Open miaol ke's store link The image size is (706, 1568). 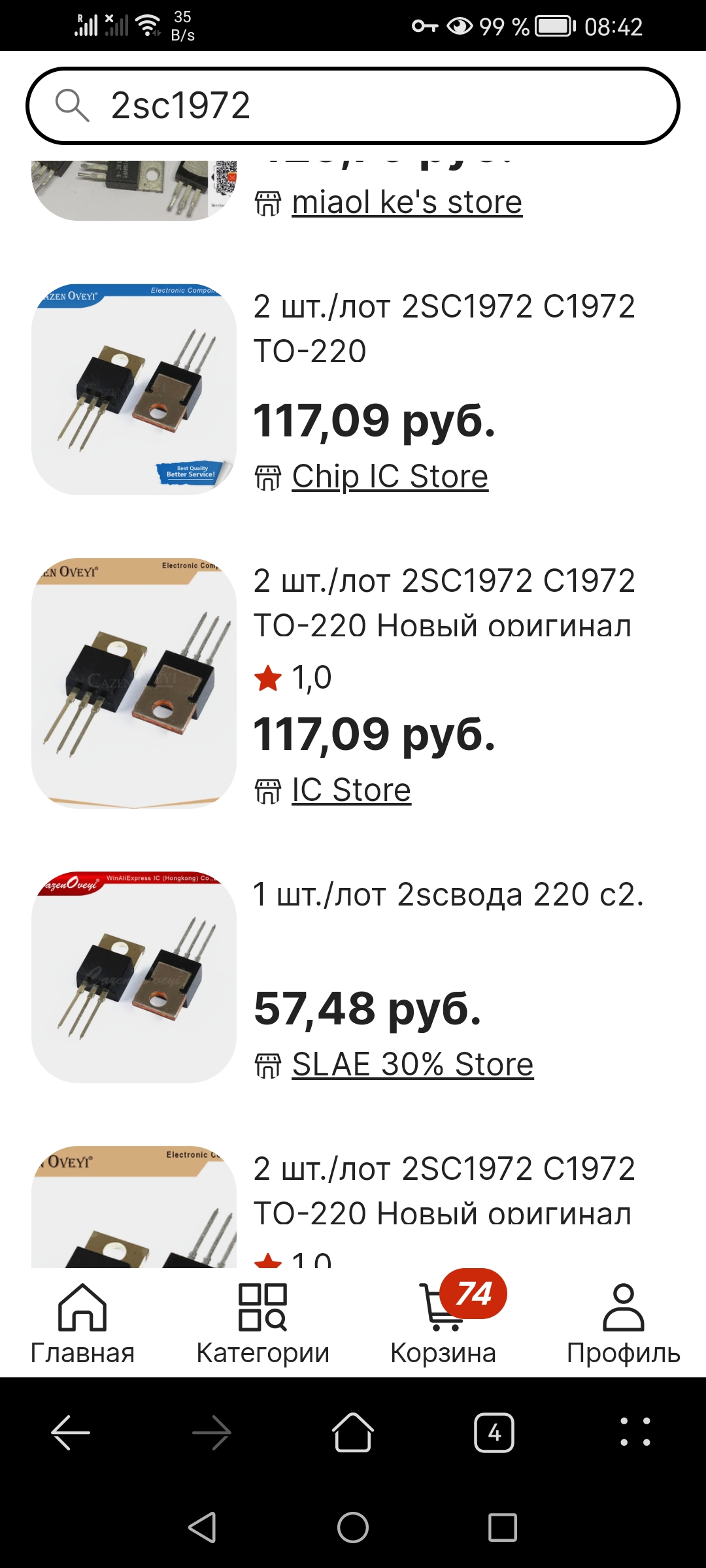coord(407,203)
